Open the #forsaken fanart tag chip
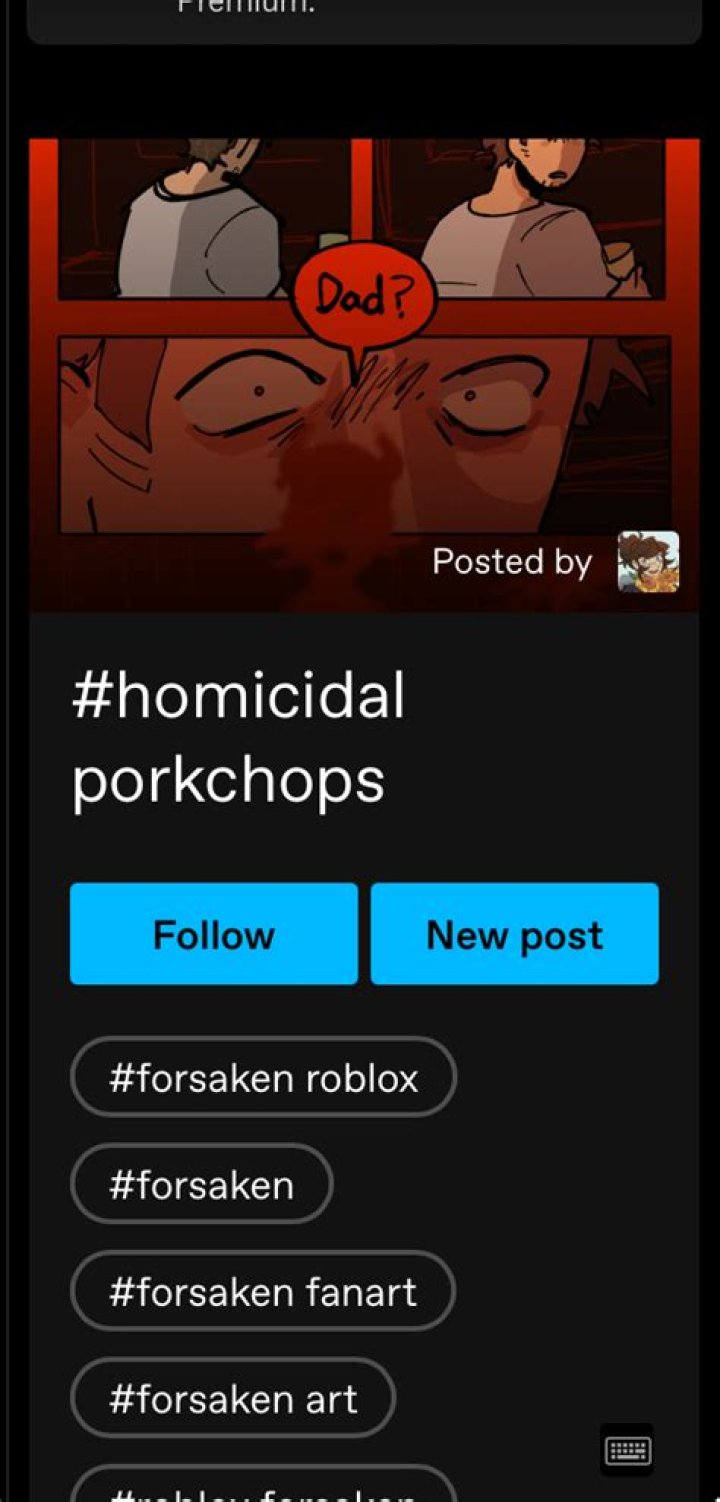Viewport: 720px width, 1502px height. point(262,1291)
